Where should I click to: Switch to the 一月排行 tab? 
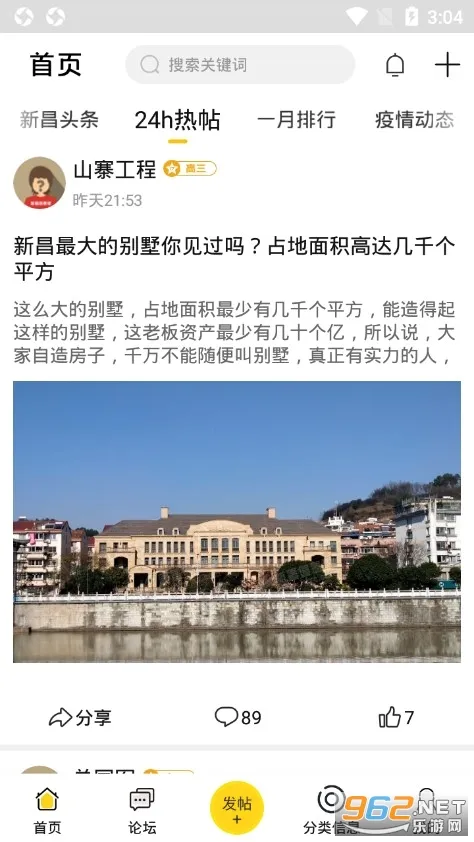[296, 119]
